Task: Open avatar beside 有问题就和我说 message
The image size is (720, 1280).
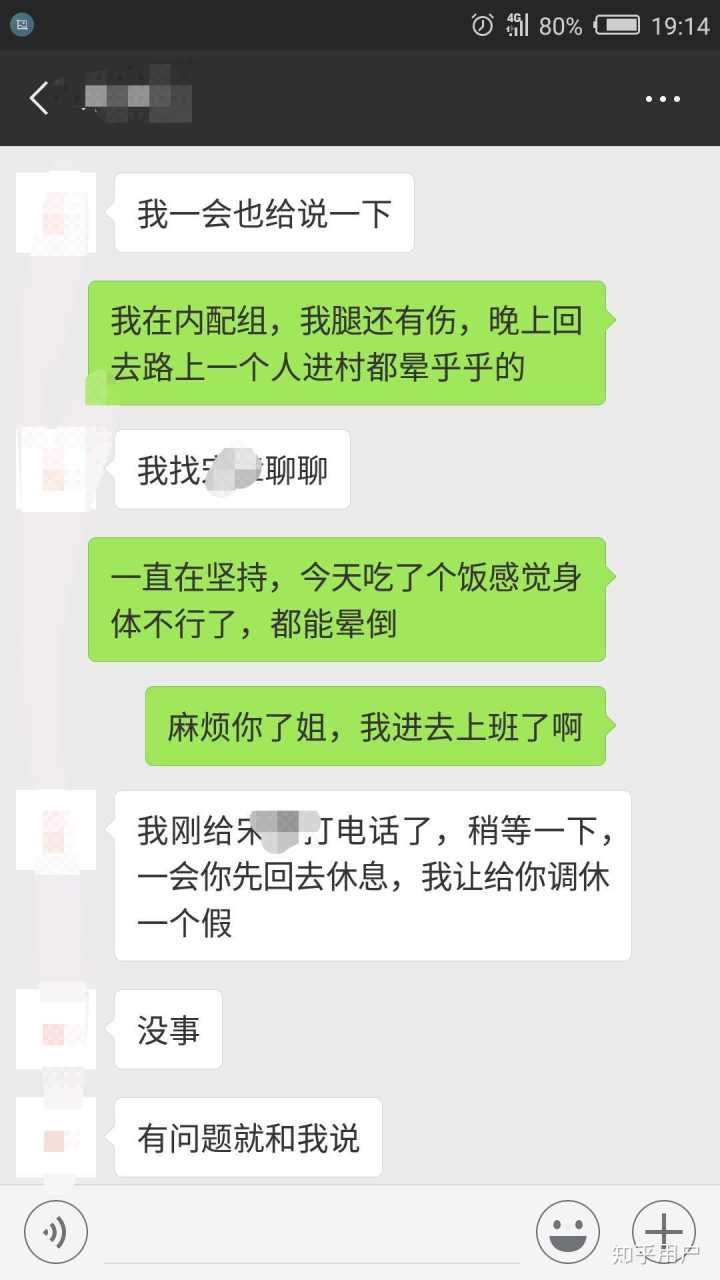Action: [57, 1138]
